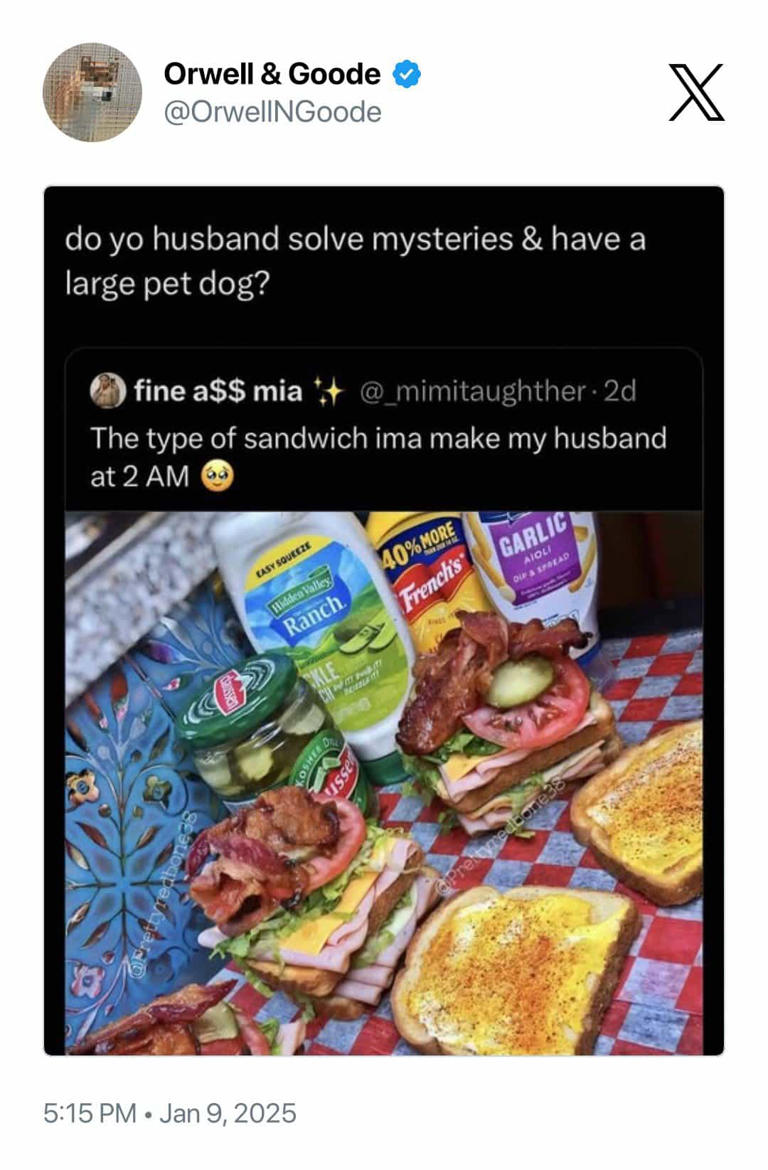768x1170 pixels.
Task: Open the quoted tweet from fine a$$ mia
Action: (390, 440)
